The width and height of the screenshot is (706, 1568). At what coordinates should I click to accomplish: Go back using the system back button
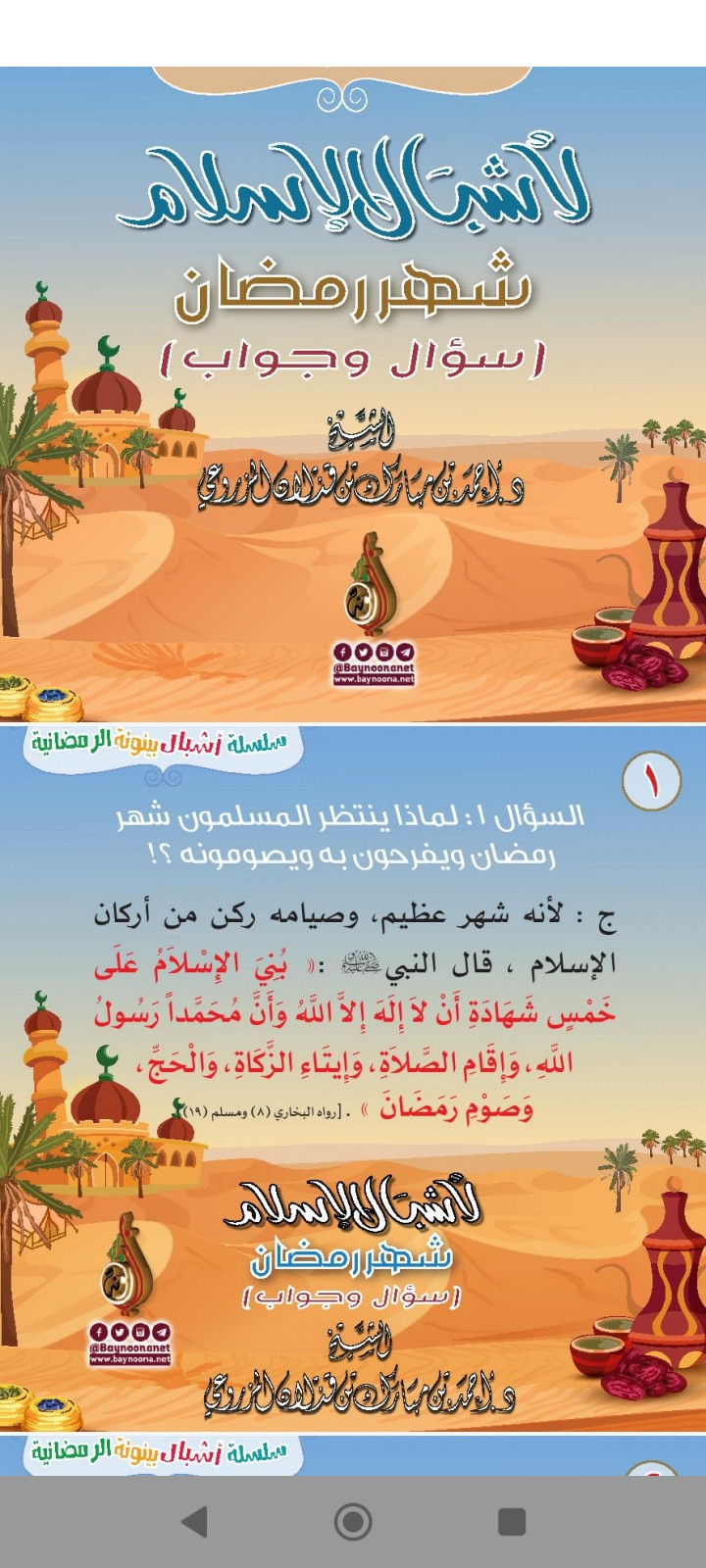click(x=195, y=1521)
